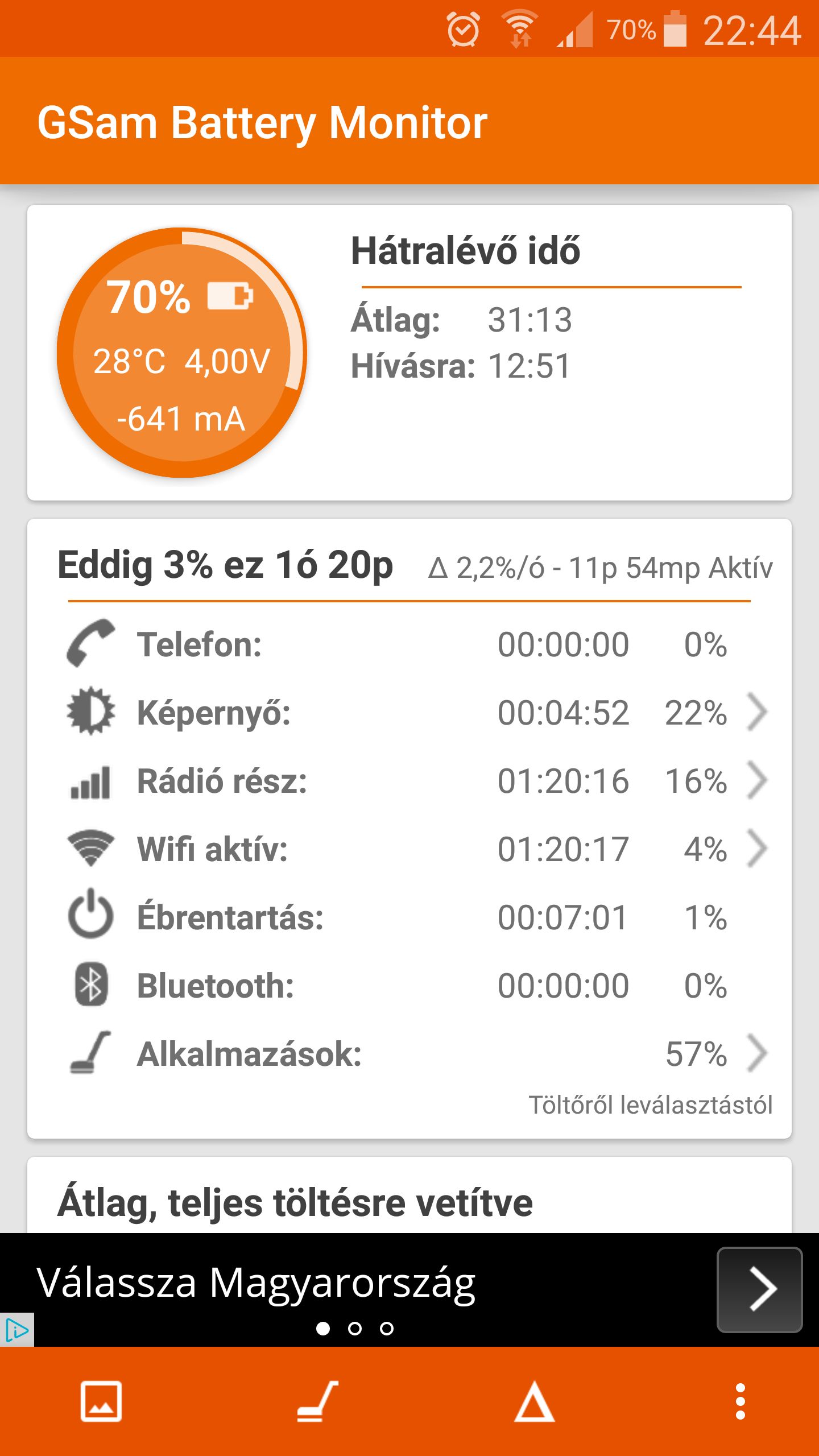Open the three-dot overflow menu
This screenshot has width=819, height=1456.
pyautogui.click(x=740, y=1401)
